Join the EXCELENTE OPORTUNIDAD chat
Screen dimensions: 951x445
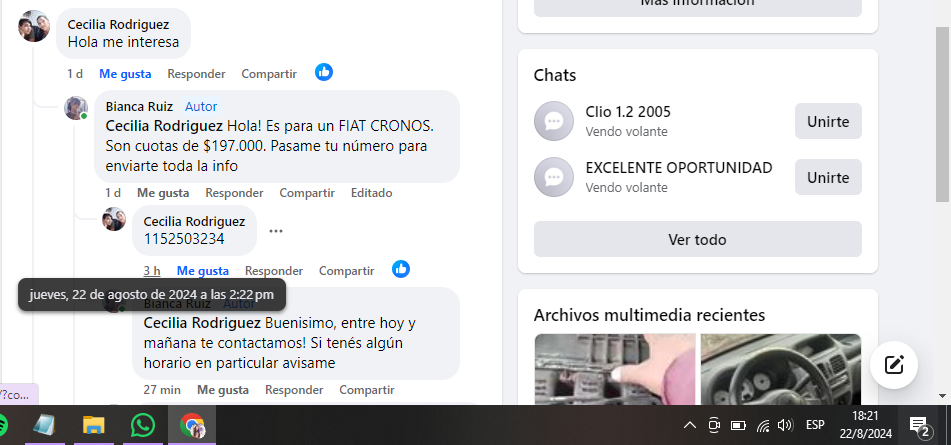827,177
